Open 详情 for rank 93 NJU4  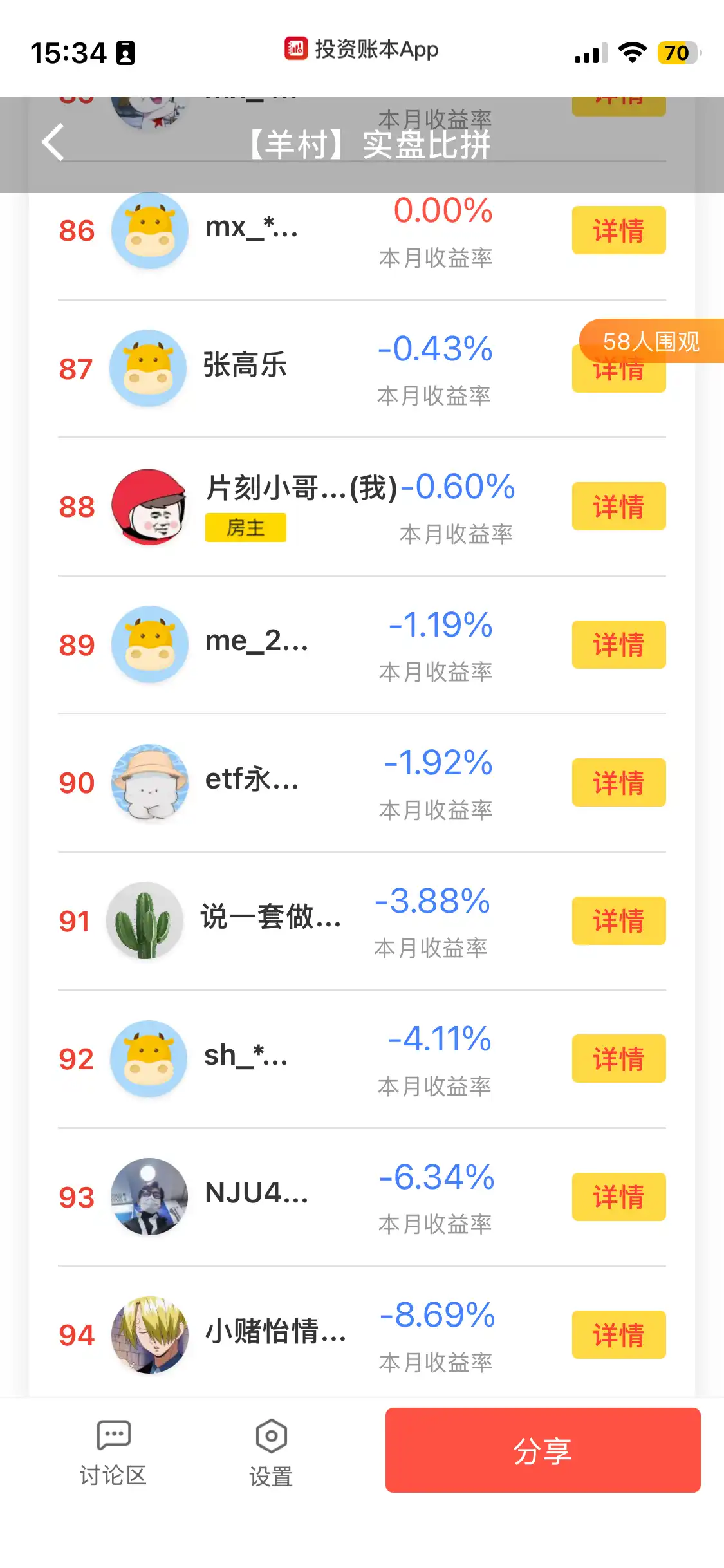(618, 1197)
